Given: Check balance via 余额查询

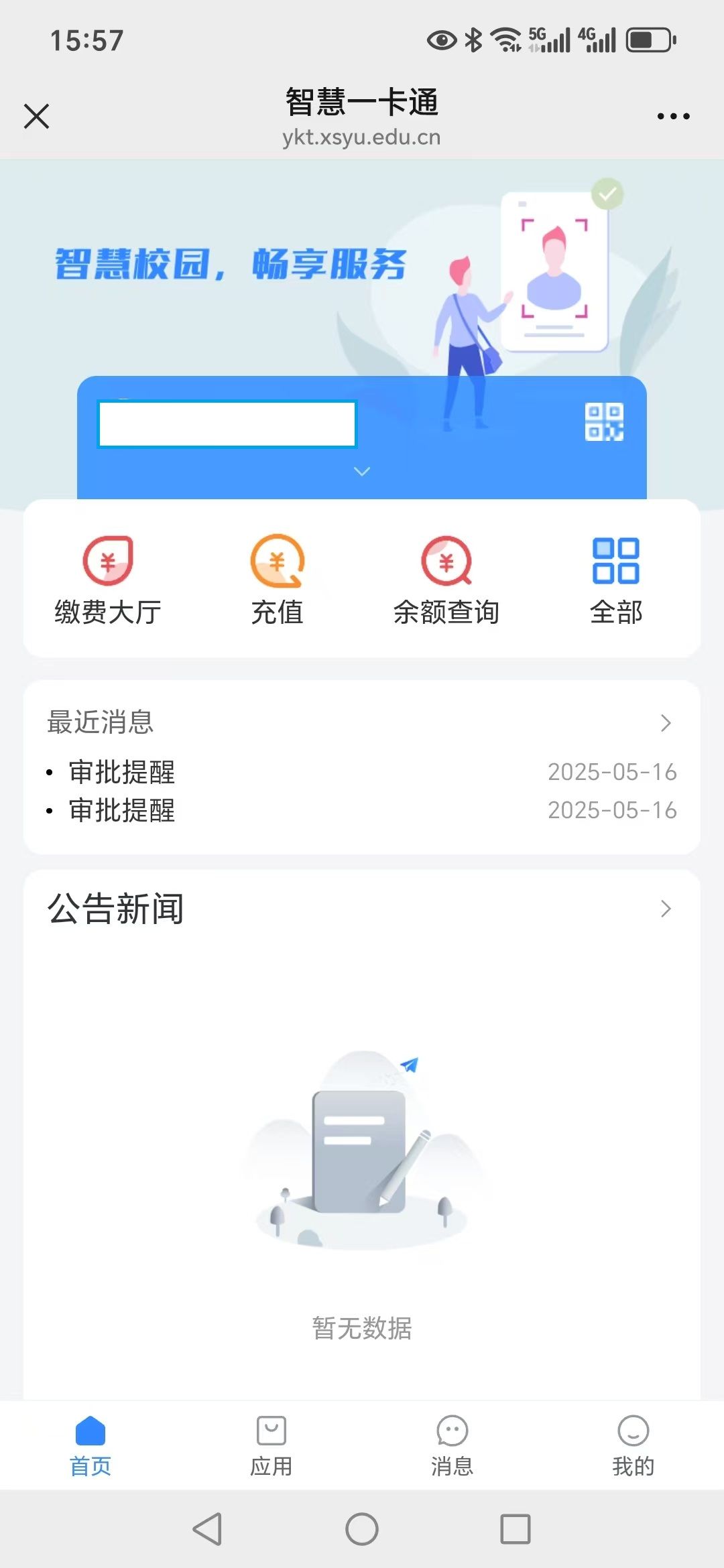Looking at the screenshot, I should 446,580.
